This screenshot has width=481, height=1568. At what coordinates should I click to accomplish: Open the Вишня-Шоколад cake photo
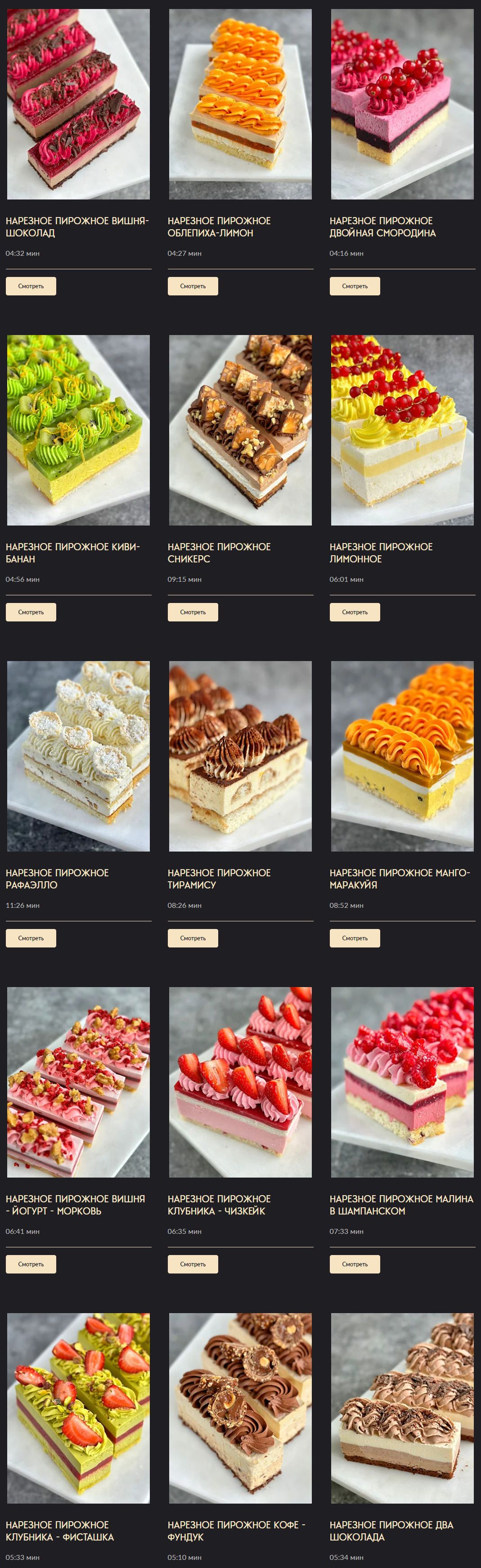[x=78, y=104]
